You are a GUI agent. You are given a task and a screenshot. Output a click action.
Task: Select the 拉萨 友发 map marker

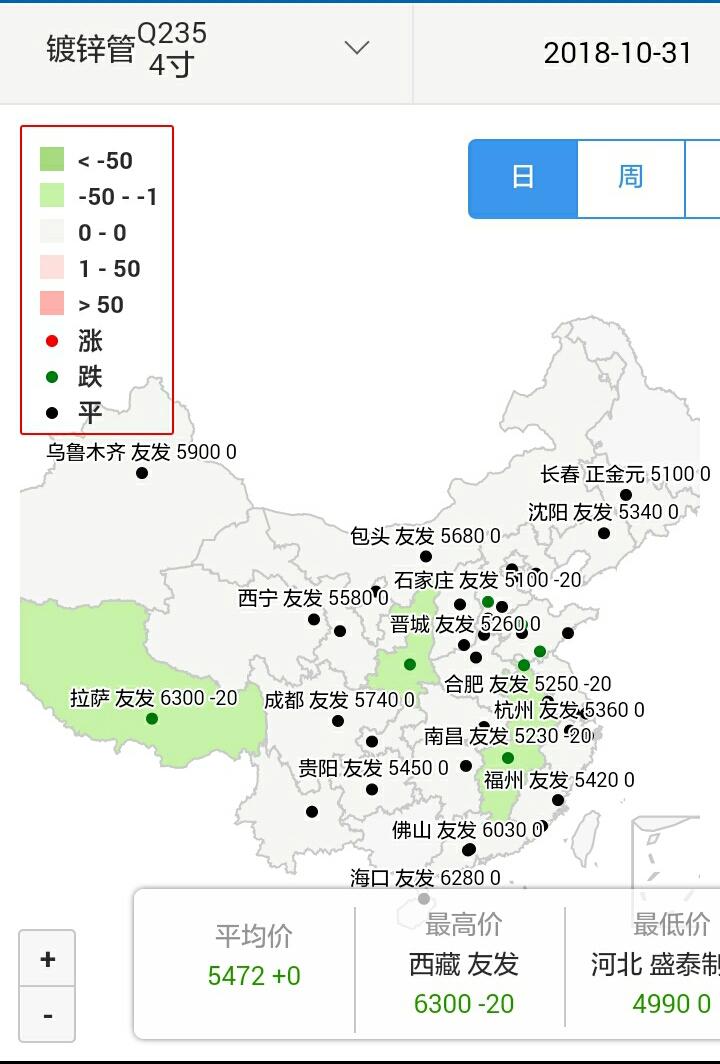tap(152, 719)
